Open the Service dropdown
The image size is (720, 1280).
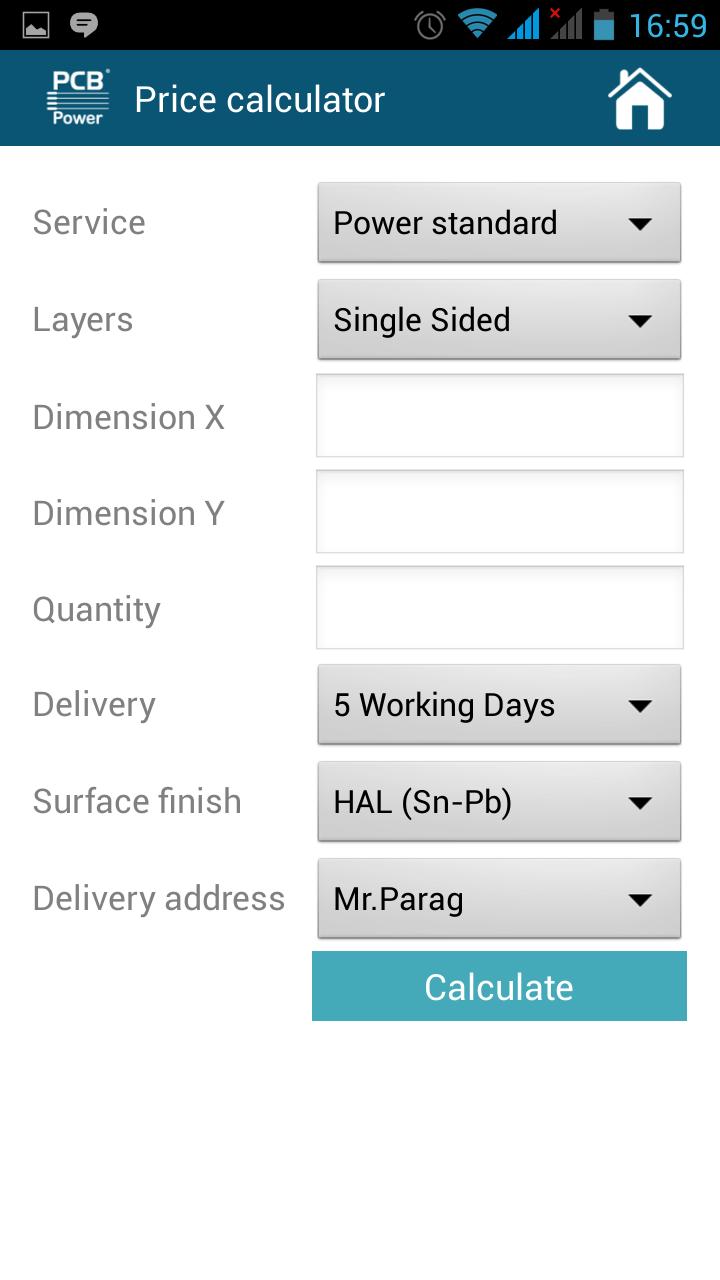(x=499, y=223)
